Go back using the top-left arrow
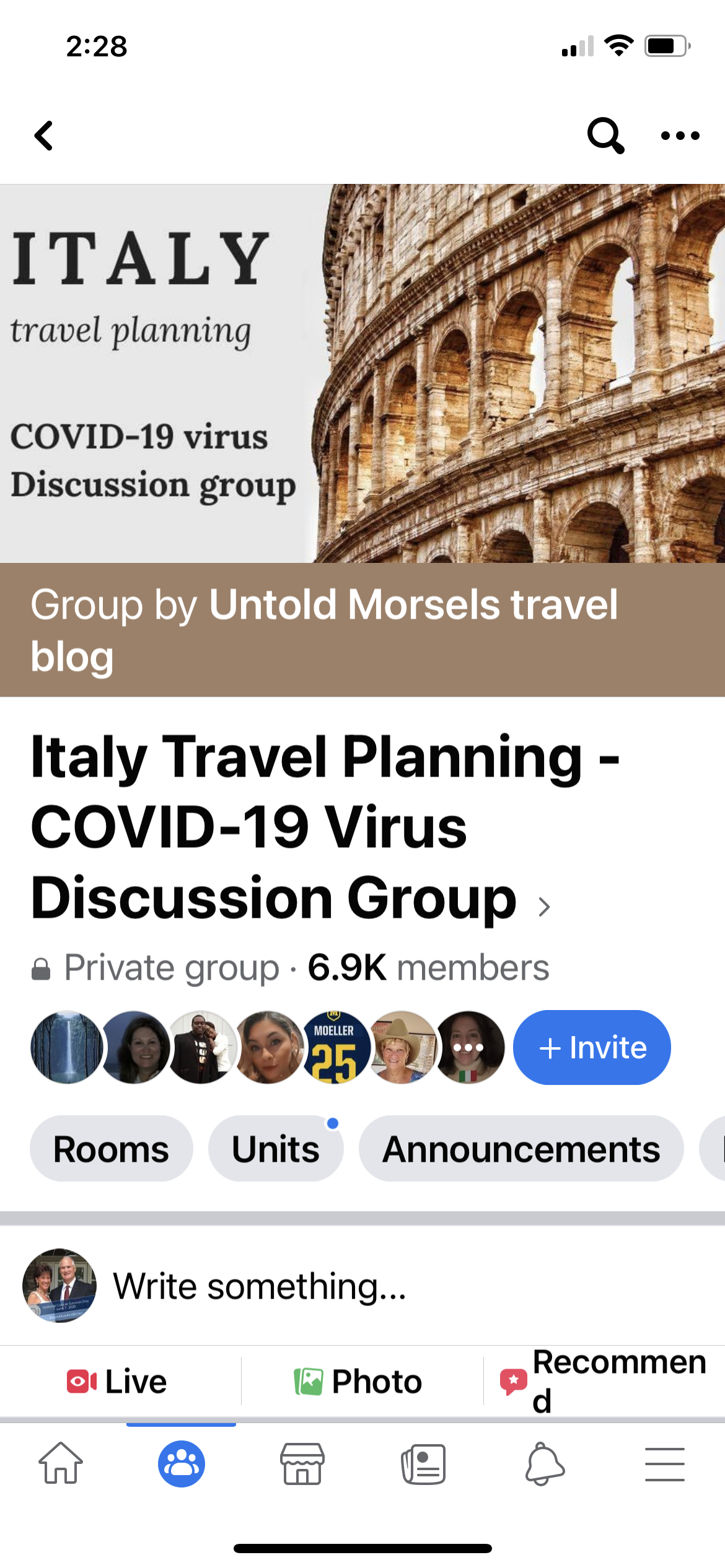The image size is (725, 1568). [43, 136]
